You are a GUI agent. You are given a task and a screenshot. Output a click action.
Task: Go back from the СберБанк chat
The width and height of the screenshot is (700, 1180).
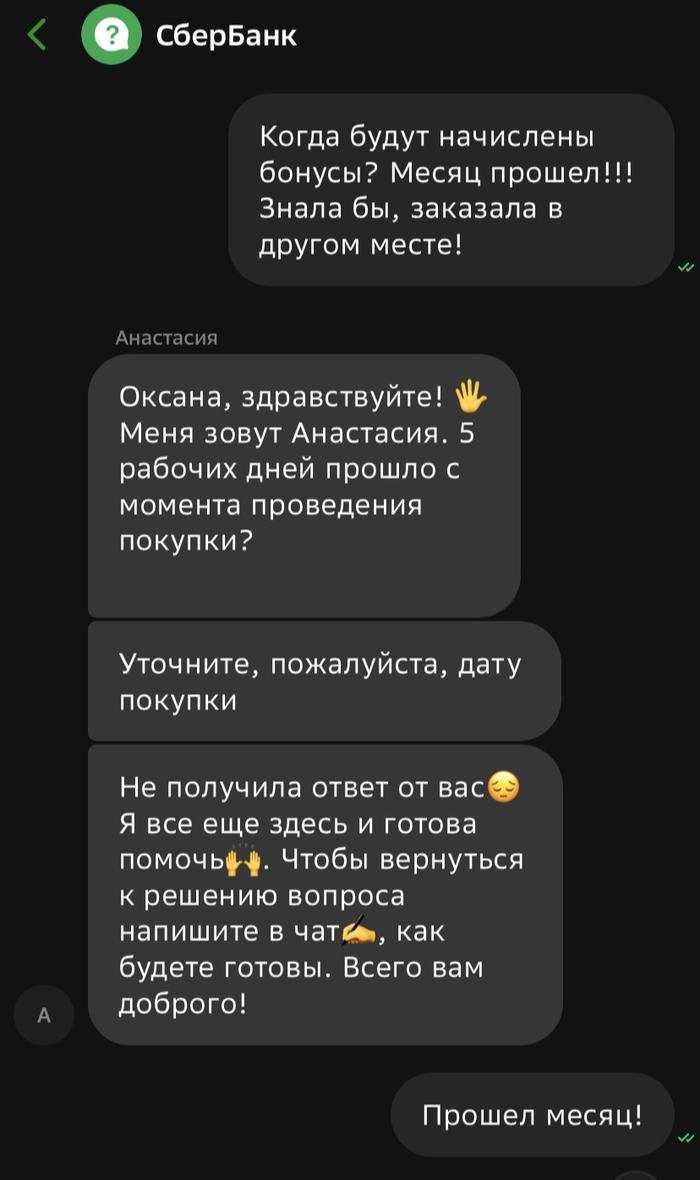[x=37, y=37]
